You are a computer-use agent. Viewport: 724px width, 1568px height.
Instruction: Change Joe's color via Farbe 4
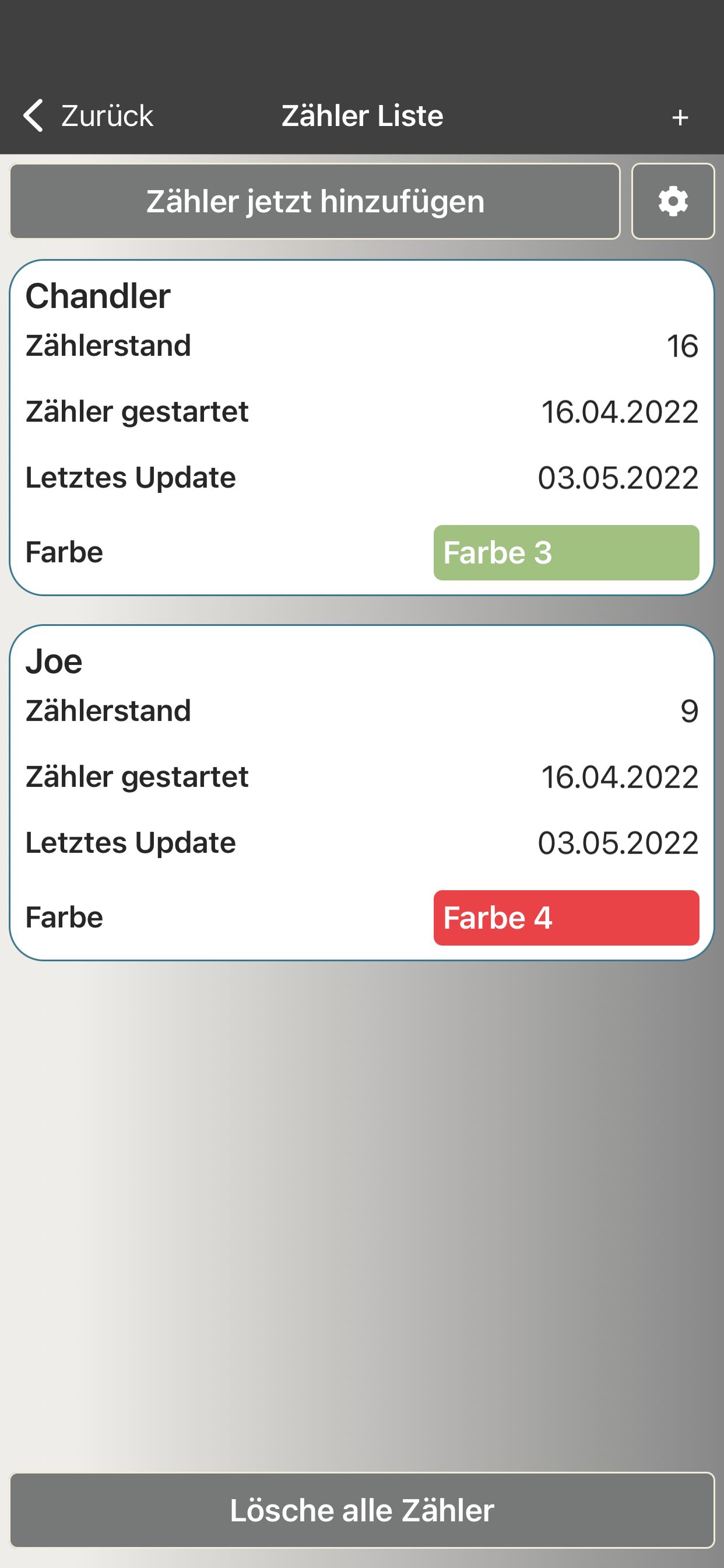coord(567,918)
